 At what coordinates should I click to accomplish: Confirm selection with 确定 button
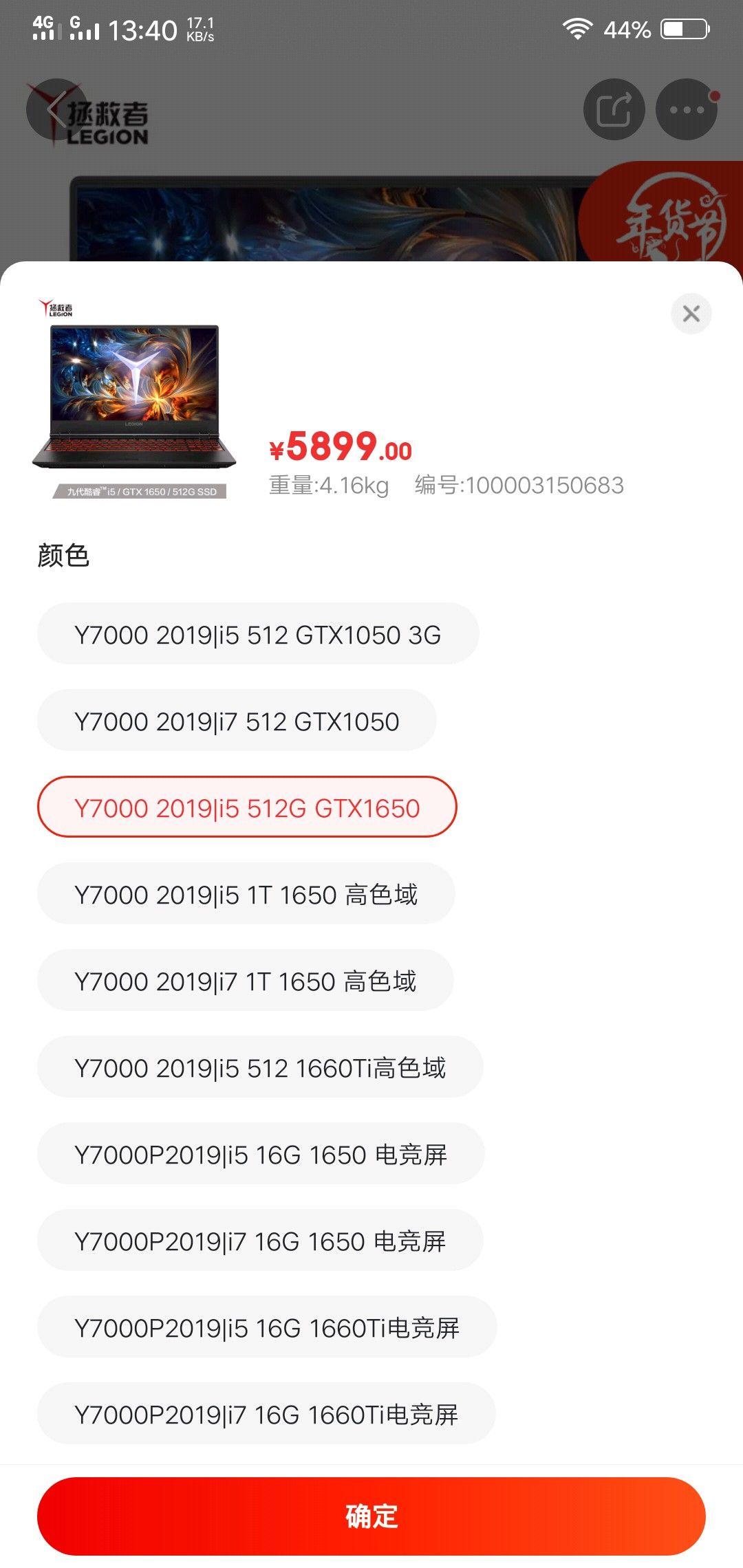tap(371, 1516)
